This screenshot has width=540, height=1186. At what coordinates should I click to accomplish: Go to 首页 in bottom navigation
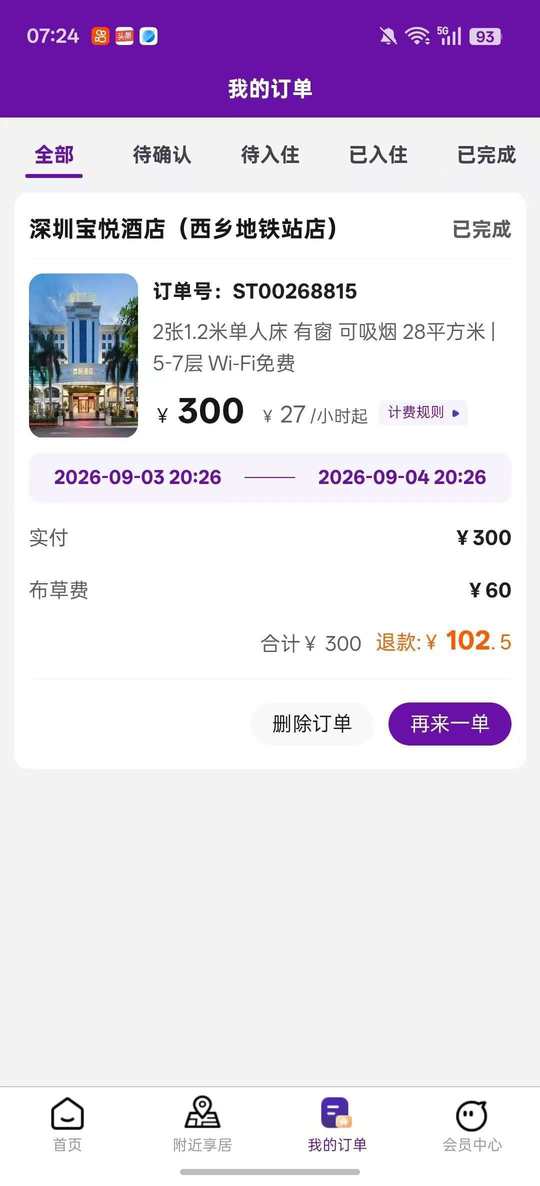67,1125
